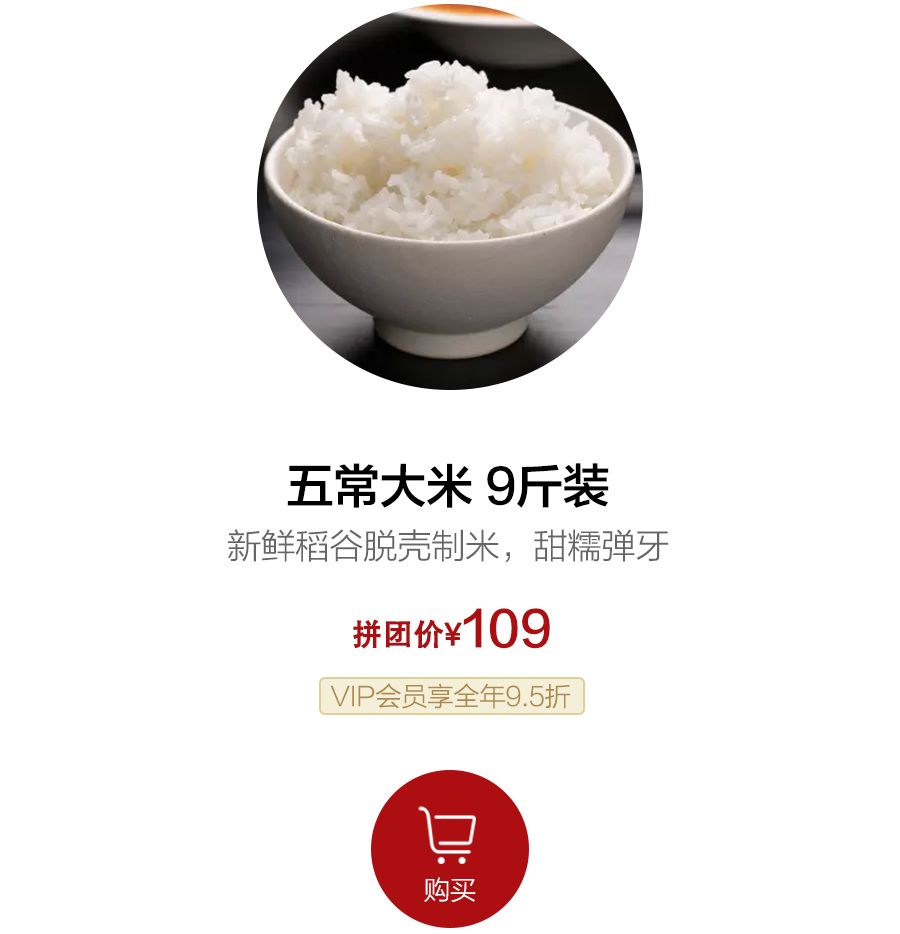
Task: Tap the rice bowl product photo
Action: tap(449, 200)
